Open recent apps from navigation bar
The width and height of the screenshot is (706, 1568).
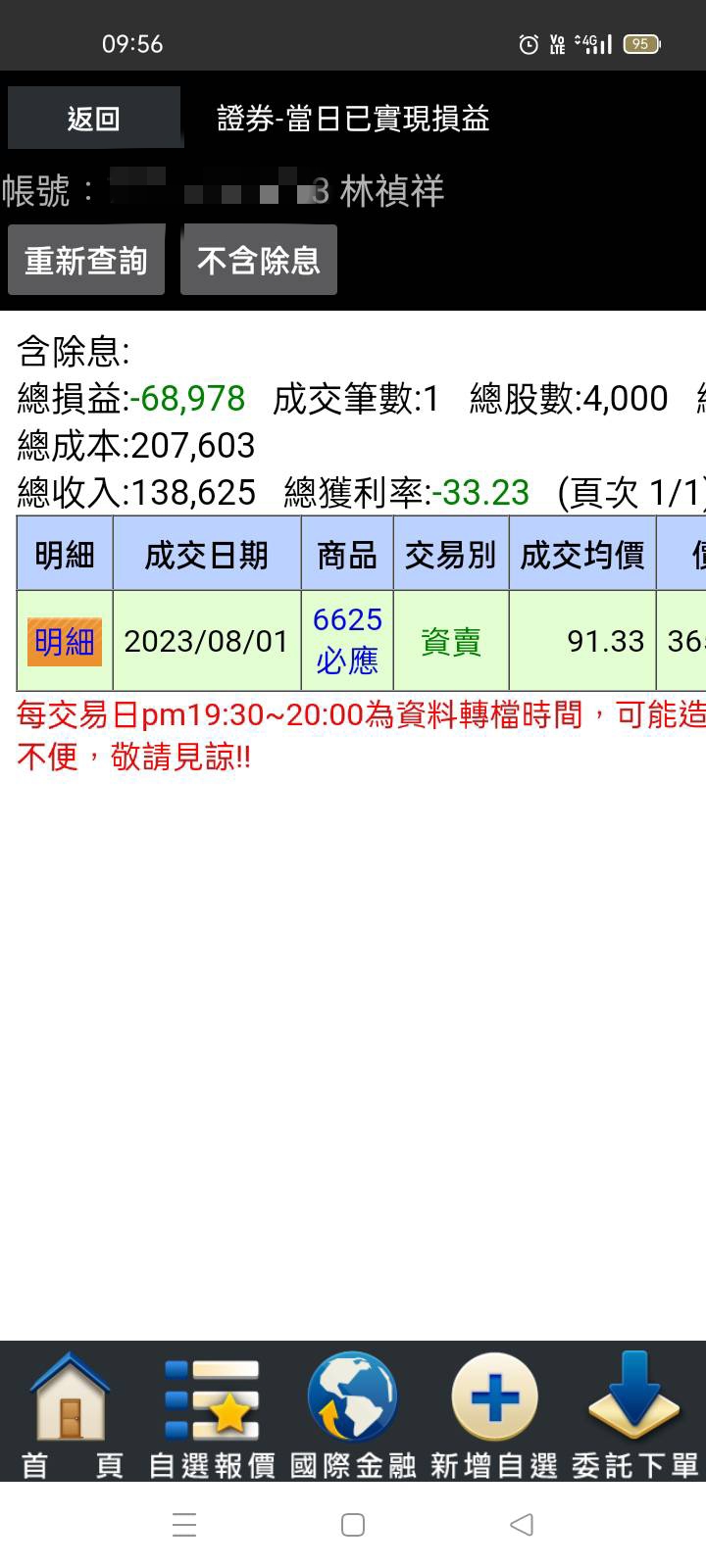184,1525
